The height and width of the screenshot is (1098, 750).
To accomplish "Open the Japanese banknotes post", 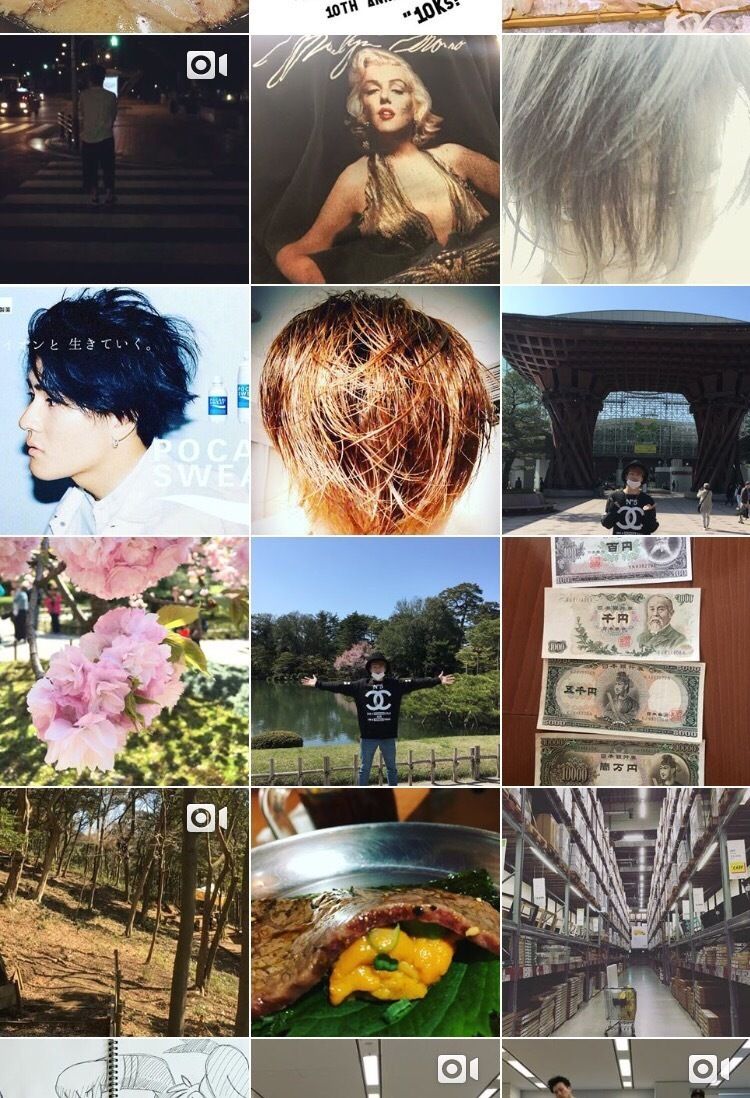I will pos(626,661).
